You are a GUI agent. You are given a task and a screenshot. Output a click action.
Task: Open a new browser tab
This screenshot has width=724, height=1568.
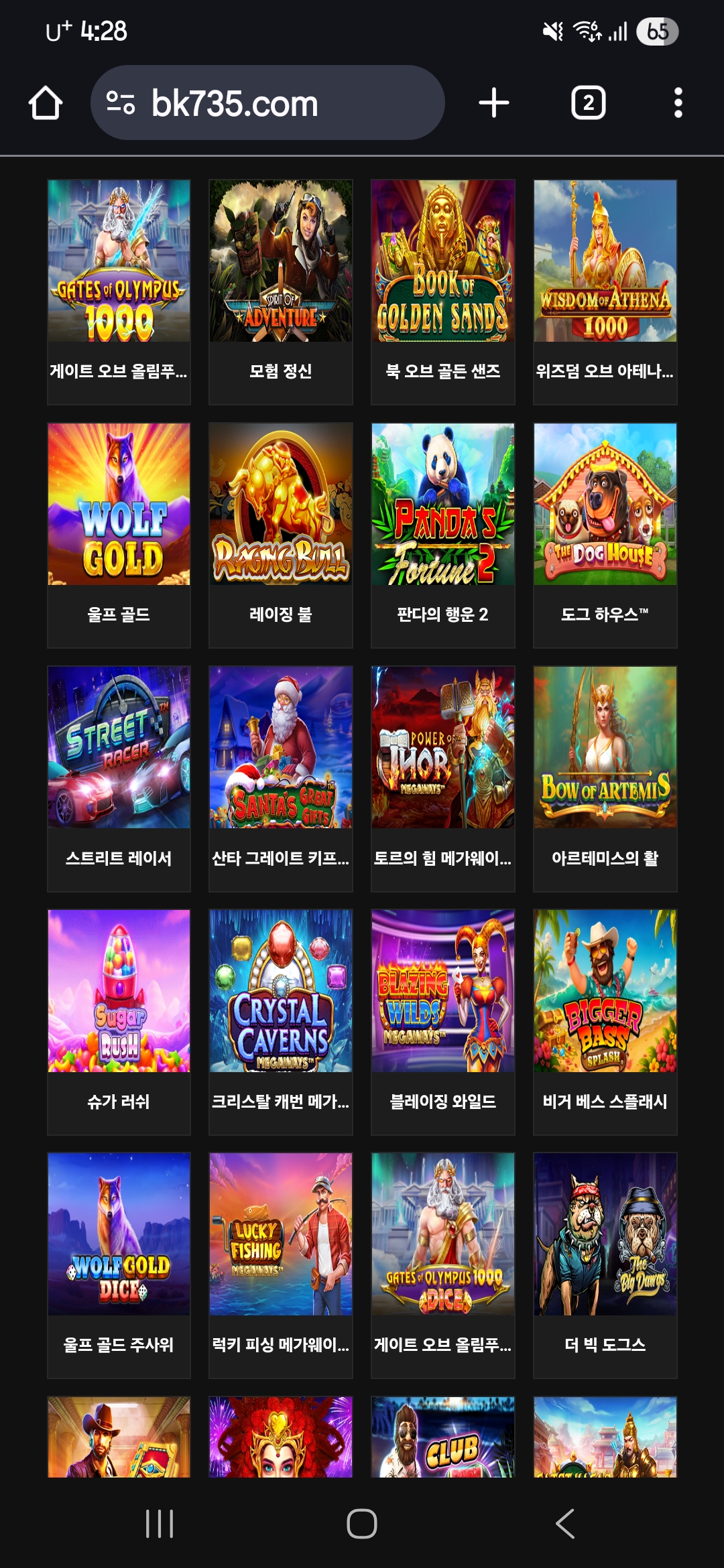point(494,103)
